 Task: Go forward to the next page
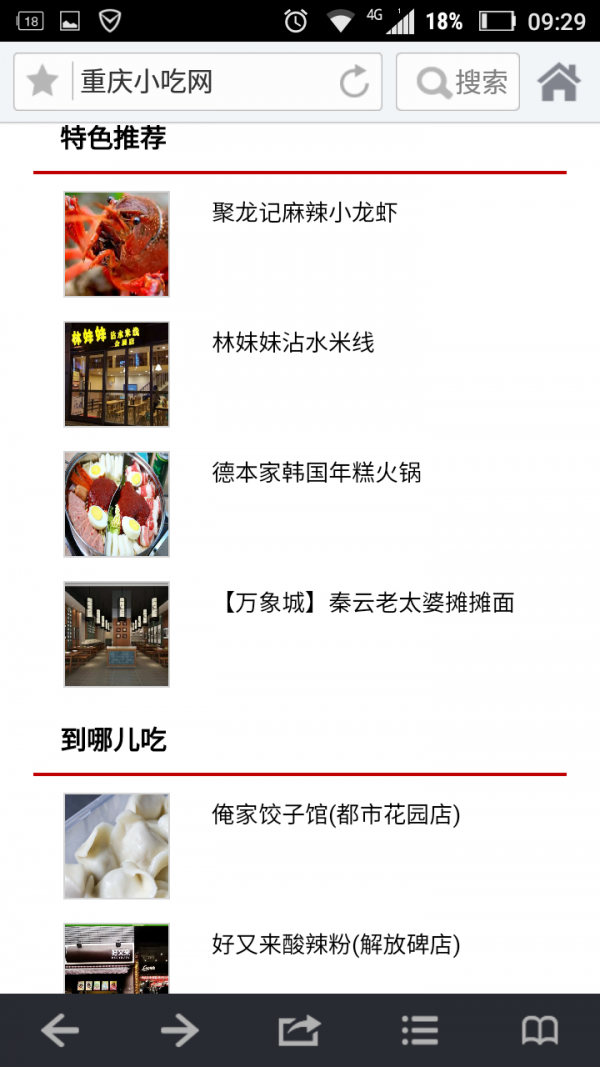pyautogui.click(x=180, y=1030)
